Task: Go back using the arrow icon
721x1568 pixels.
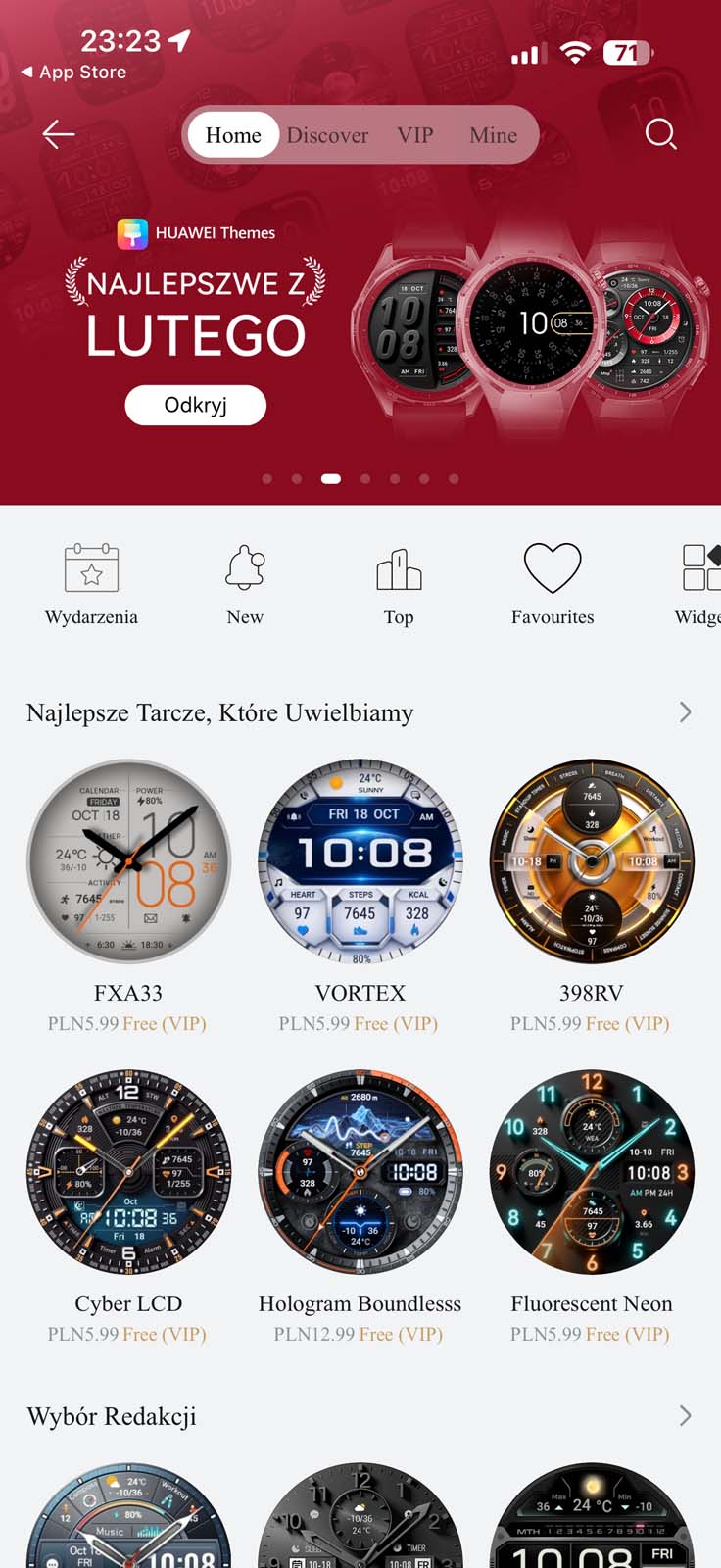Action: (x=58, y=134)
